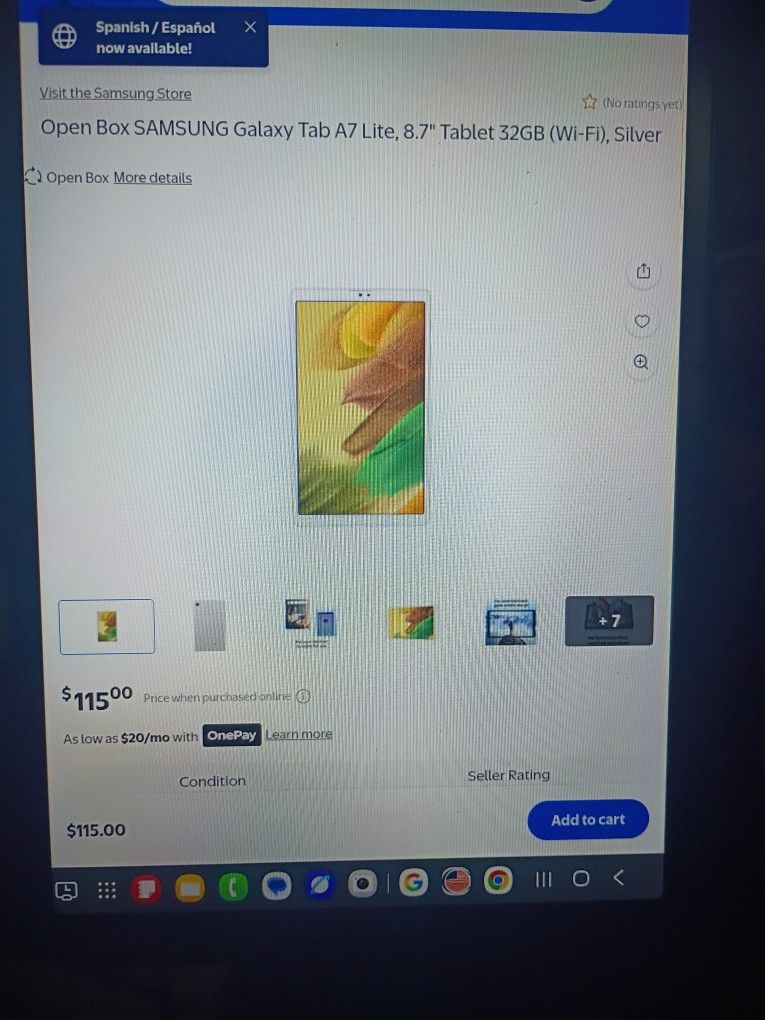Launch Google from the taskbar
The image size is (765, 1020).
[x=412, y=882]
